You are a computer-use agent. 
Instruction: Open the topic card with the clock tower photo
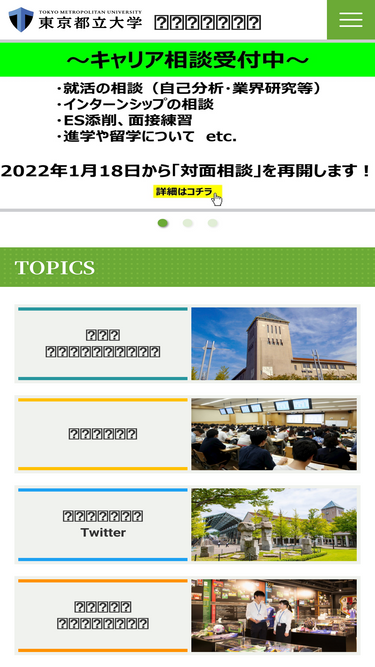click(188, 344)
